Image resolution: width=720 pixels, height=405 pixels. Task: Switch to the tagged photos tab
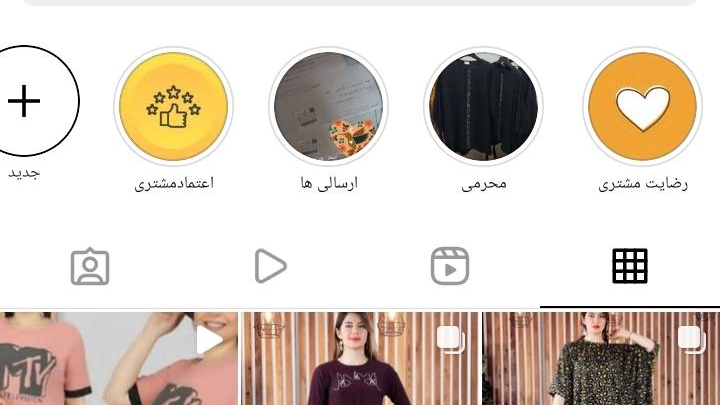pyautogui.click(x=90, y=266)
